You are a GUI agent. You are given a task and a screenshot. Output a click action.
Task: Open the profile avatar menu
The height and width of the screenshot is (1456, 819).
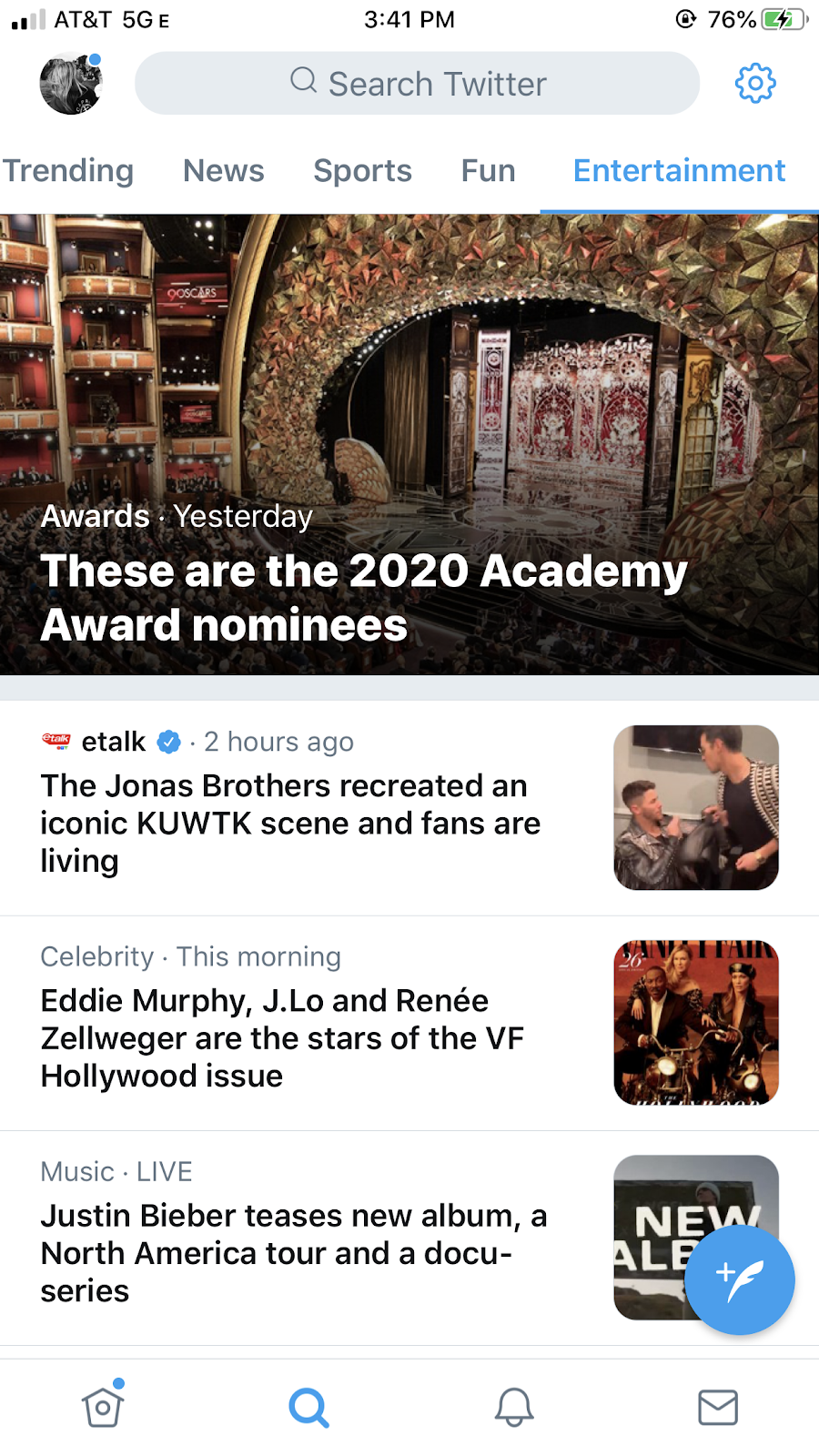[71, 84]
